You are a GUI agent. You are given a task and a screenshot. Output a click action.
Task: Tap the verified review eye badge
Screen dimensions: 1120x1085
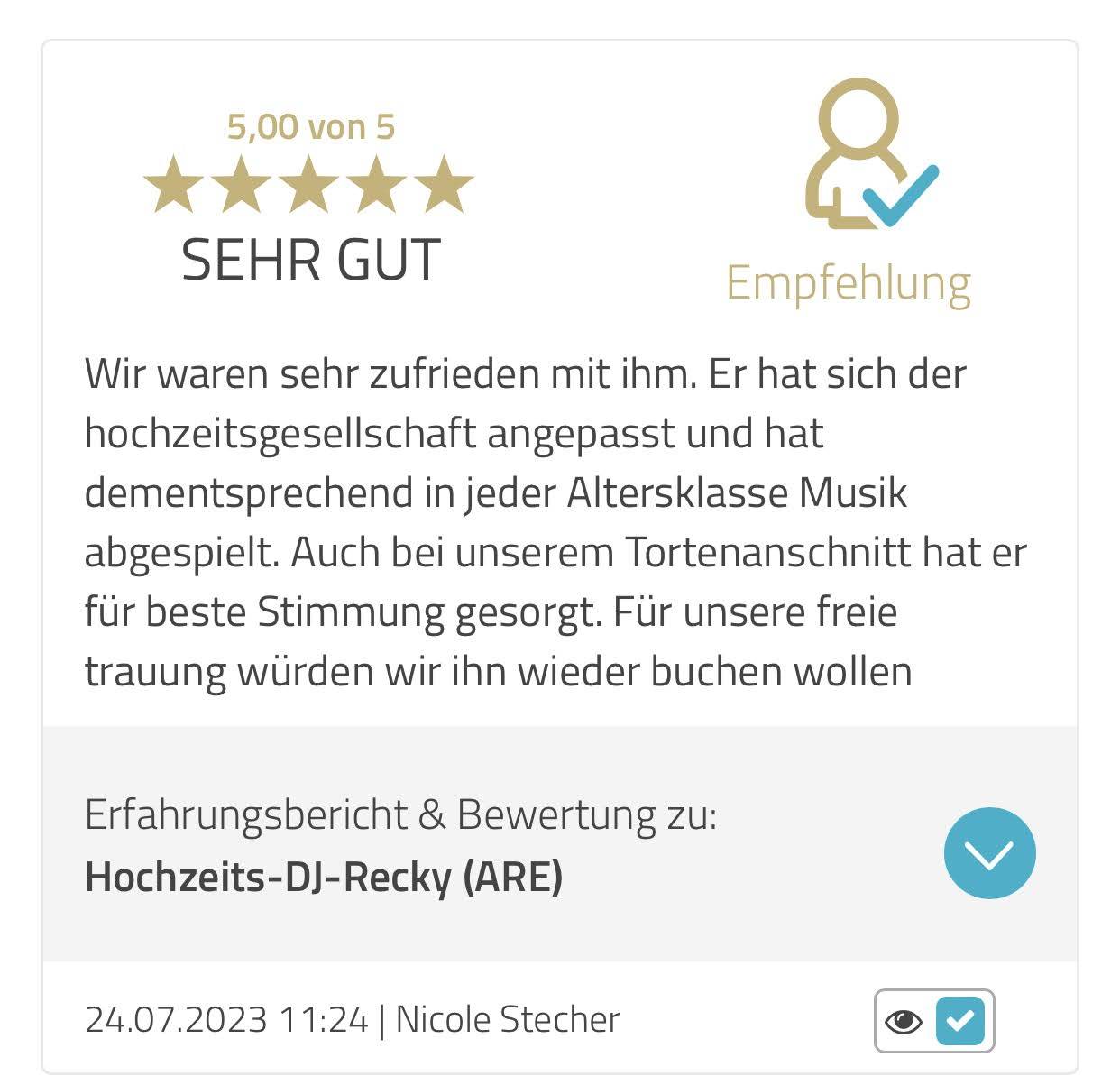coord(904,1021)
